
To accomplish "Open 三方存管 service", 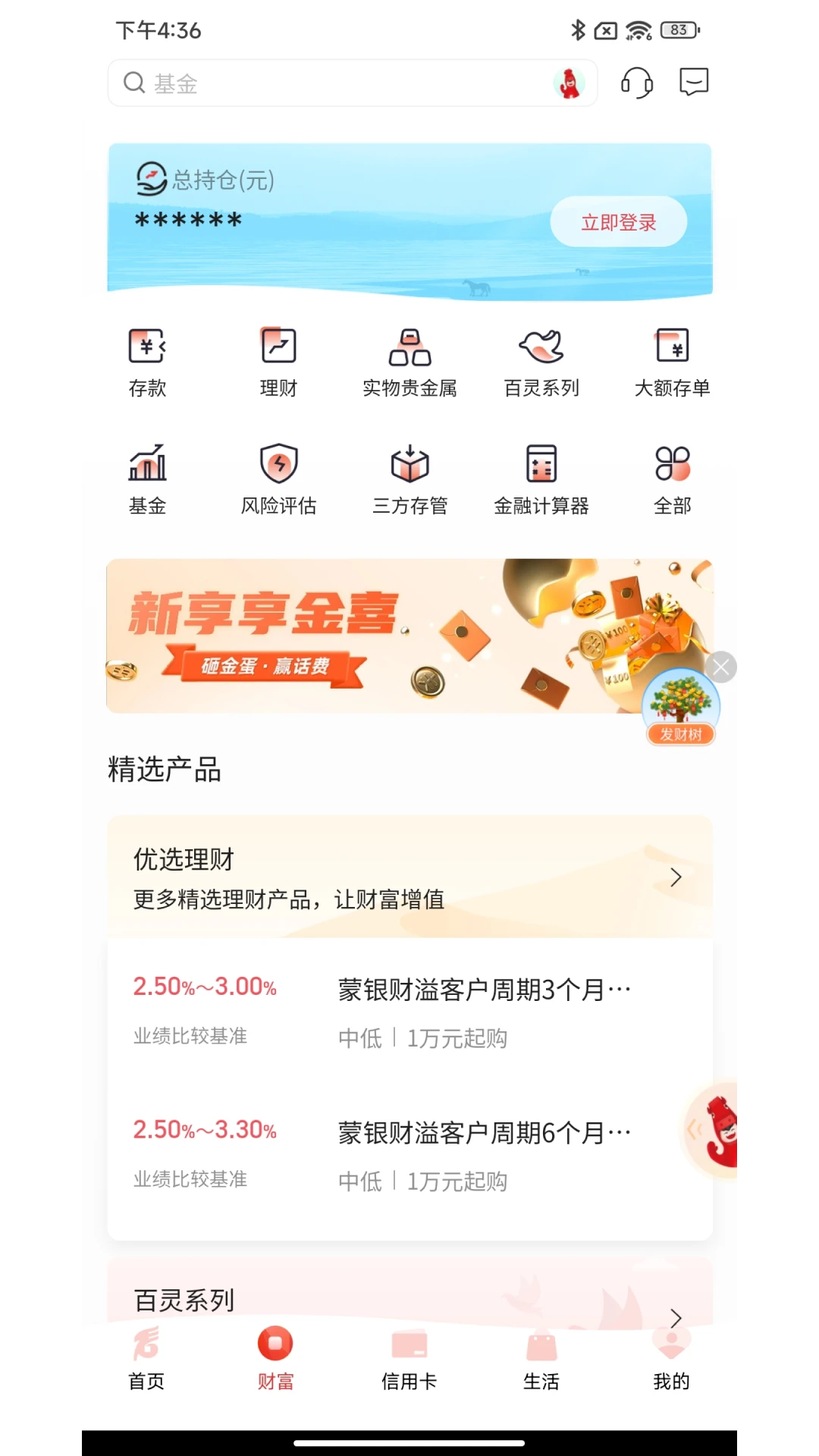I will pyautogui.click(x=409, y=479).
